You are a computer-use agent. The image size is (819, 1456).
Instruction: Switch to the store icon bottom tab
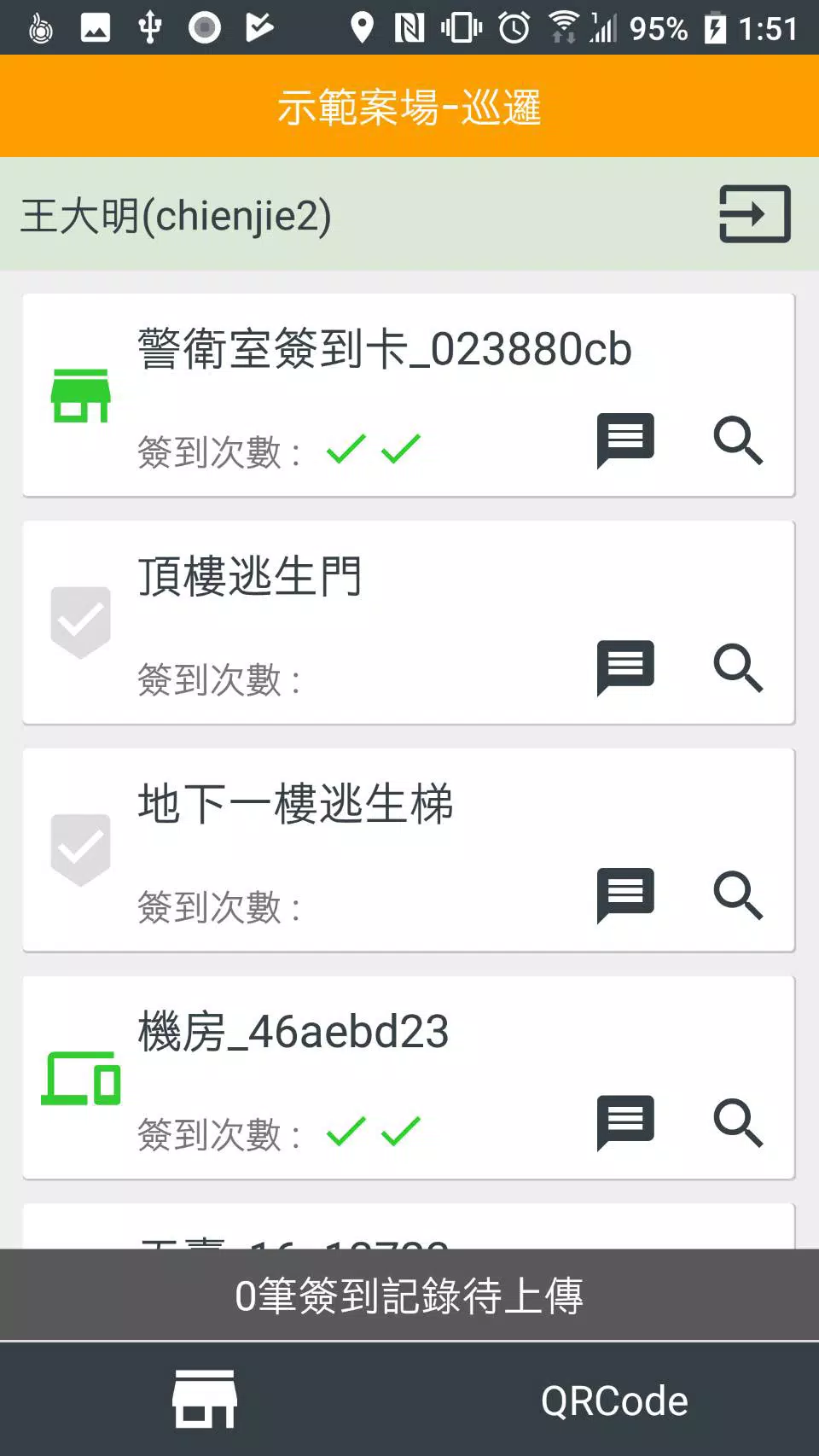pyautogui.click(x=205, y=1399)
